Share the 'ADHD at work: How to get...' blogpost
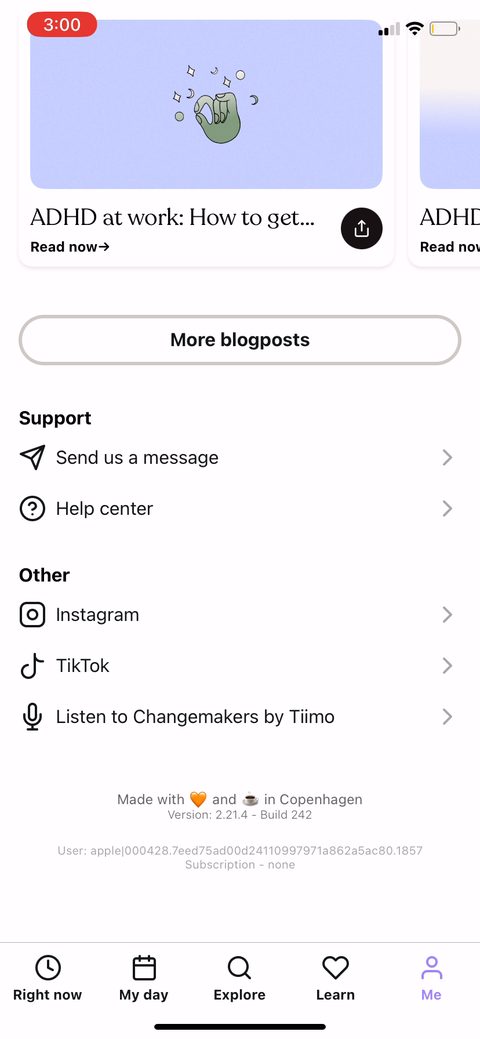Screen dimensions: 480x1039 (361, 229)
